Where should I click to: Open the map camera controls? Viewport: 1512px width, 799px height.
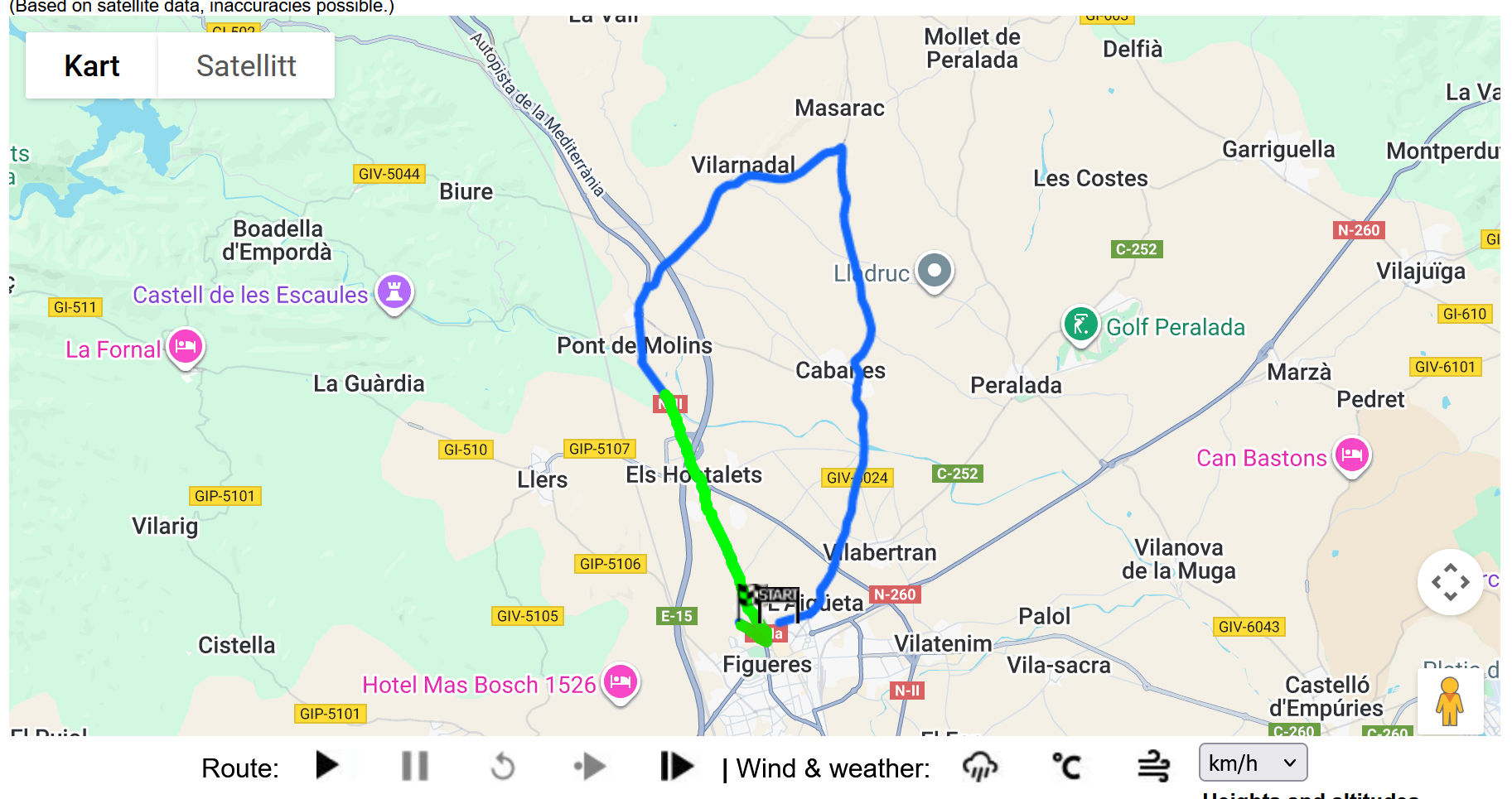[1450, 582]
